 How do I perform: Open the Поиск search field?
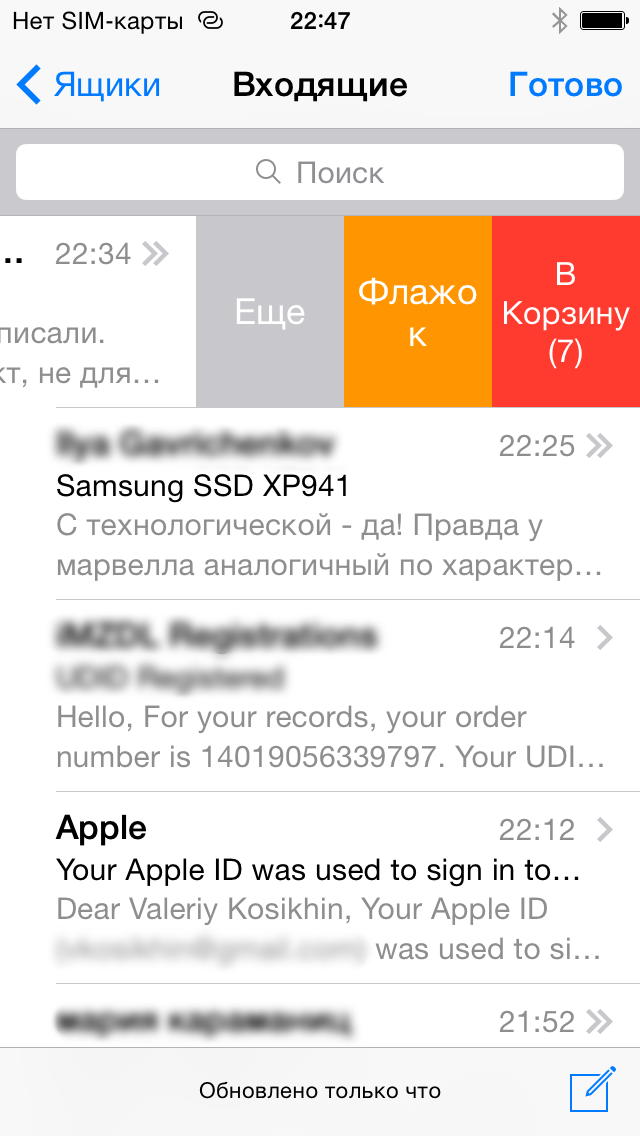pyautogui.click(x=320, y=172)
